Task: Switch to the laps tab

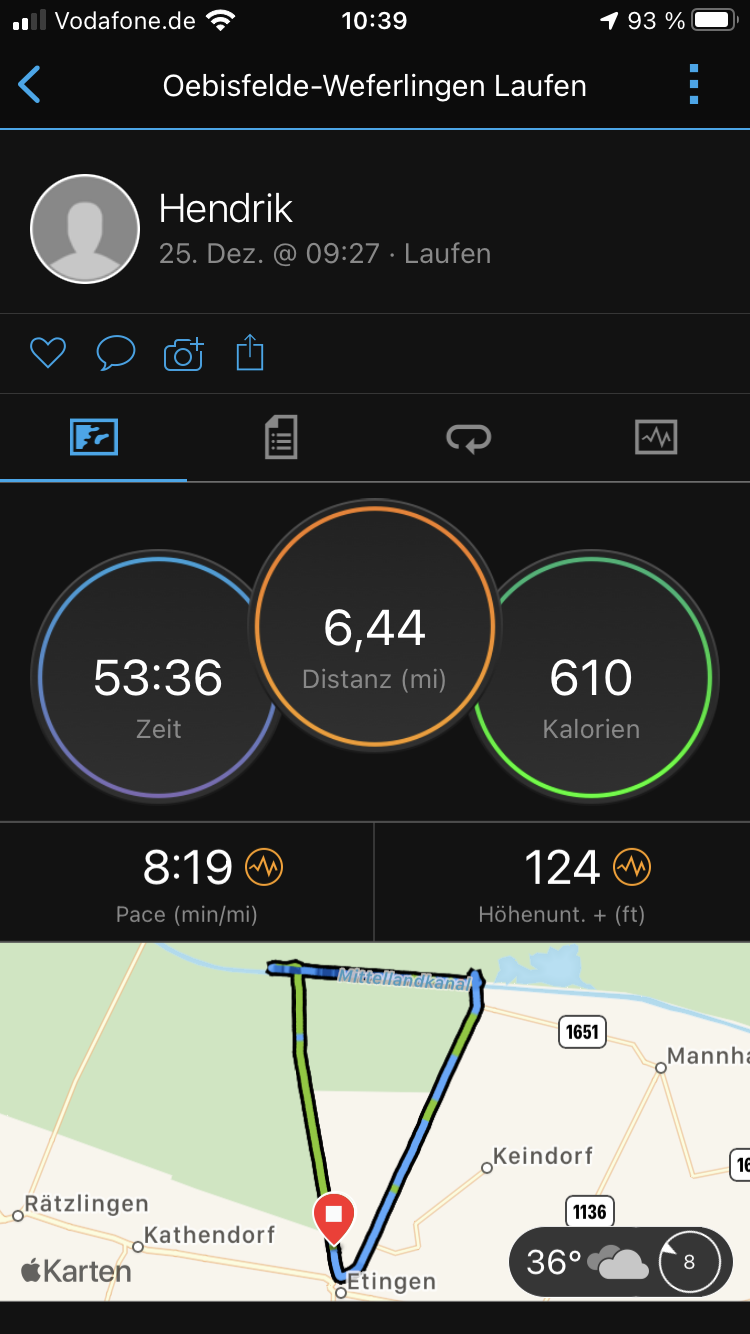Action: 468,438
